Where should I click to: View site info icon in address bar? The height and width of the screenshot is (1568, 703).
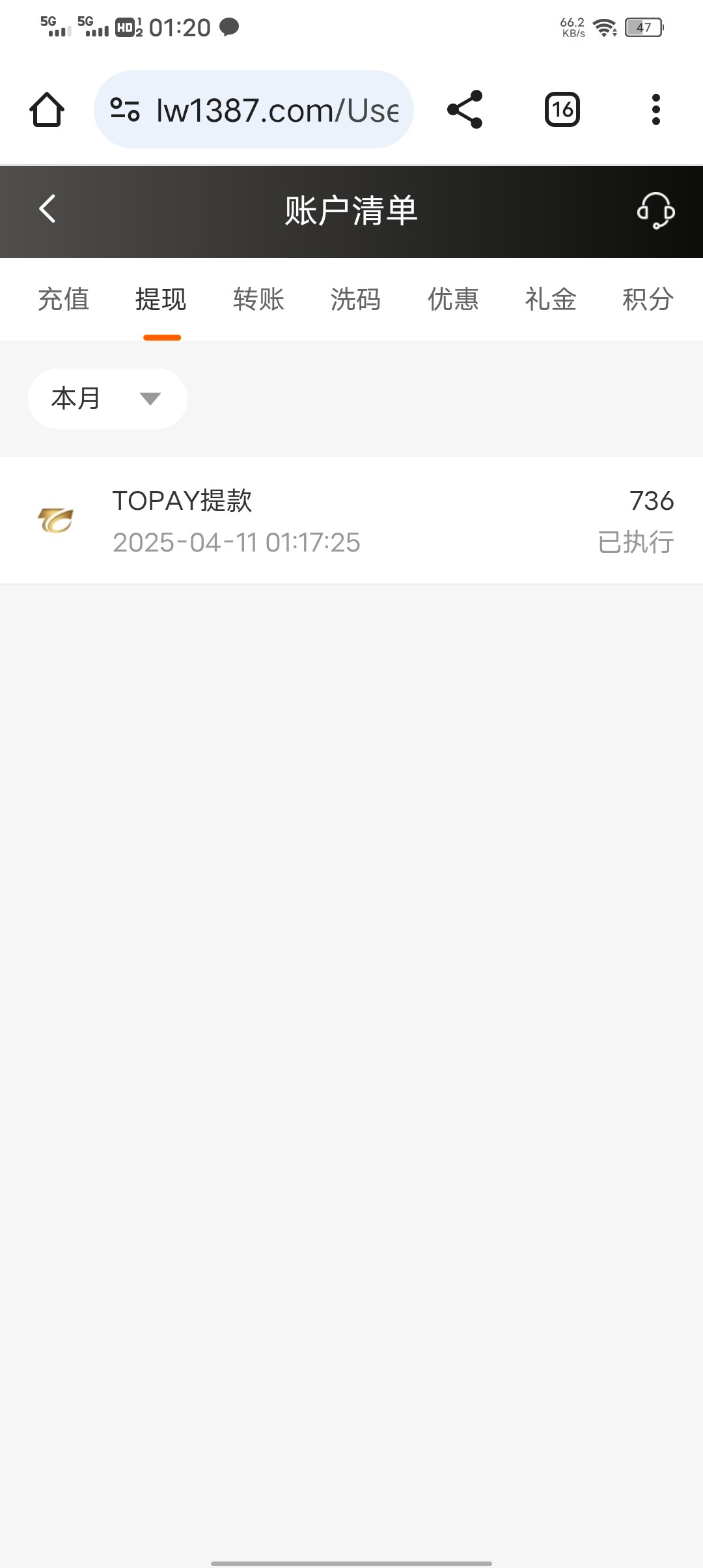125,109
